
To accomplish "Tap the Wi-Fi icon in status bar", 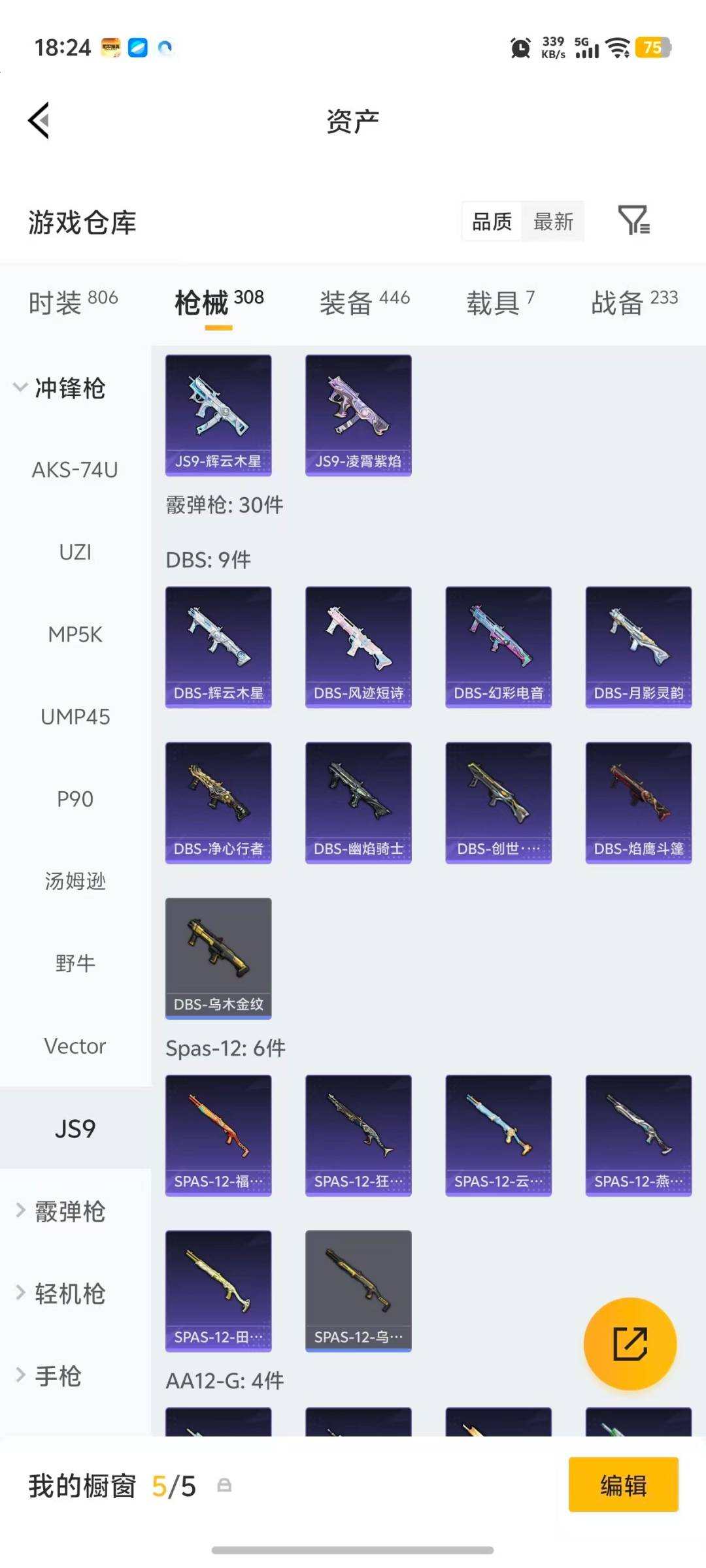I will pyautogui.click(x=615, y=48).
